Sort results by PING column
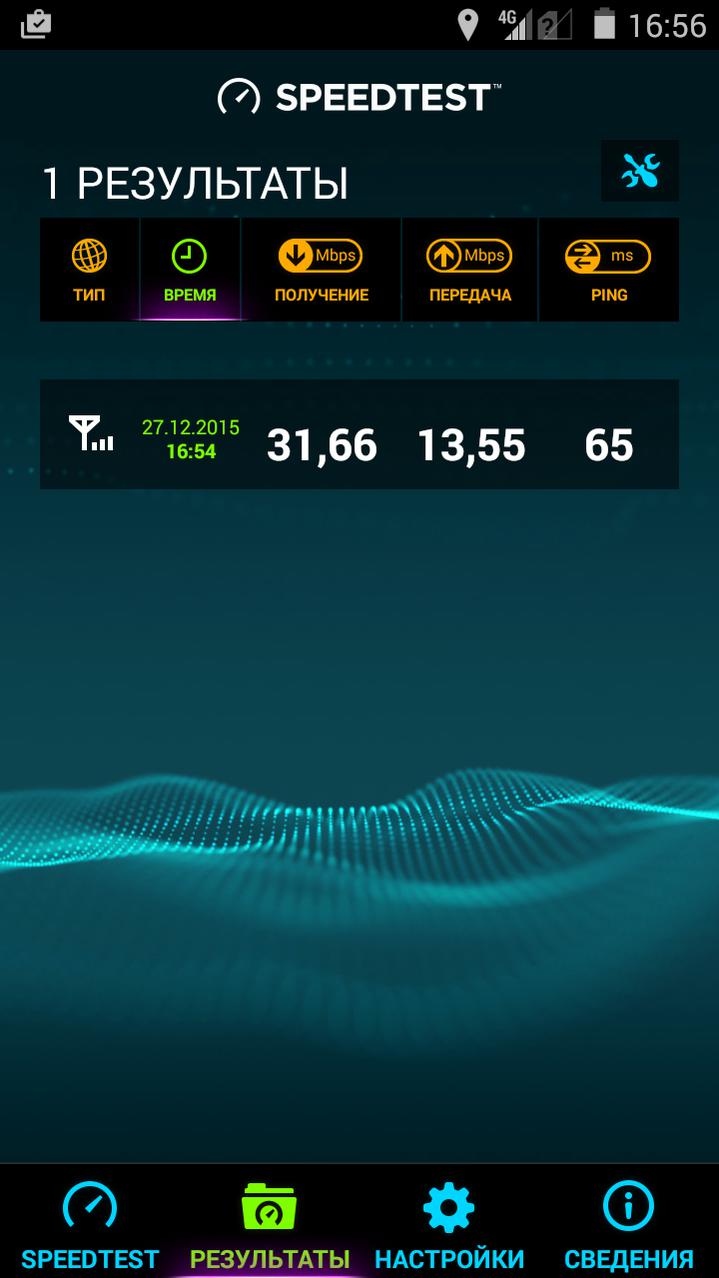The image size is (719, 1278). [x=609, y=270]
